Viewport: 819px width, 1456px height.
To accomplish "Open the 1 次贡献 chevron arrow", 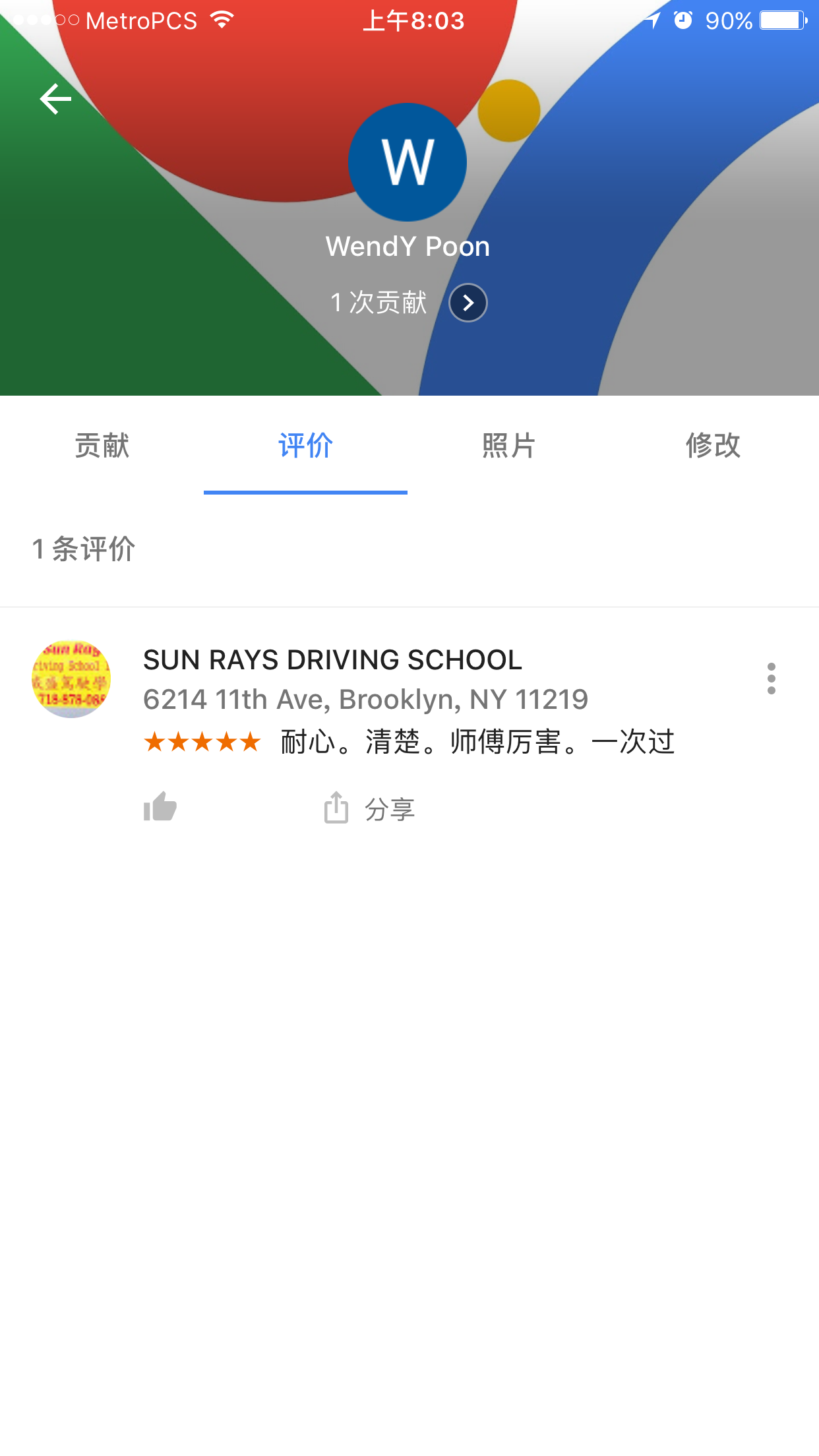I will pyautogui.click(x=468, y=303).
